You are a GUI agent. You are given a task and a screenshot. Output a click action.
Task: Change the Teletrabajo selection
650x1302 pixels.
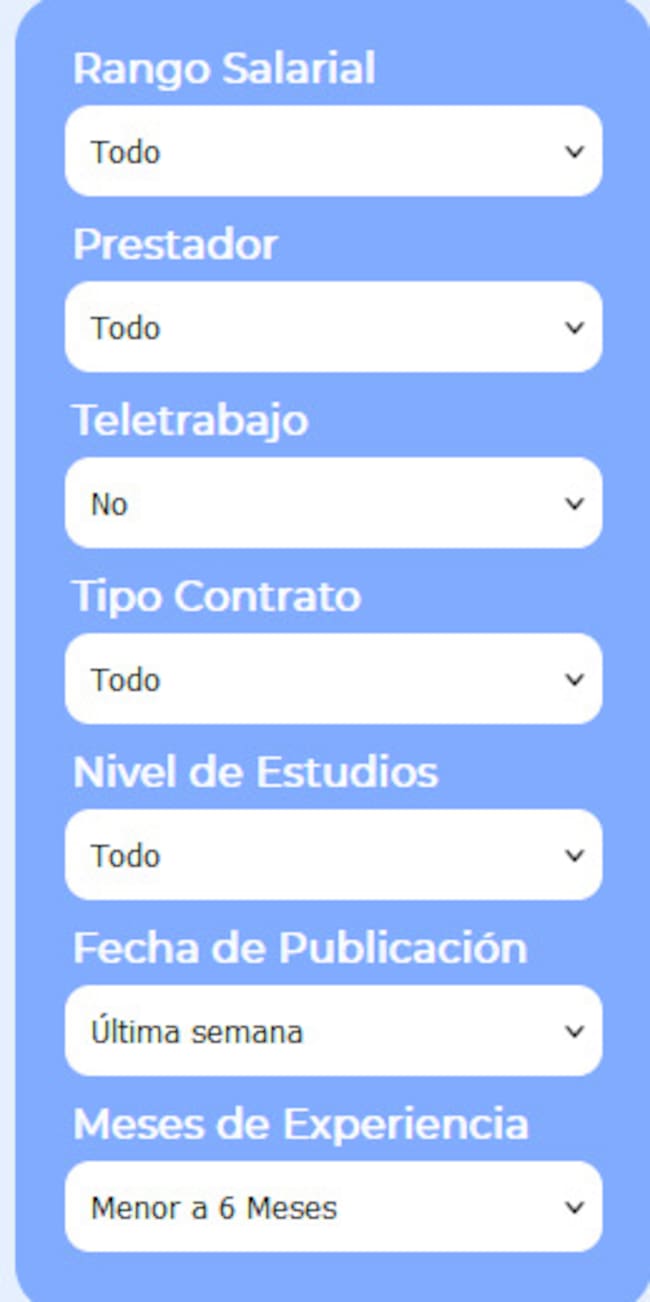(333, 504)
